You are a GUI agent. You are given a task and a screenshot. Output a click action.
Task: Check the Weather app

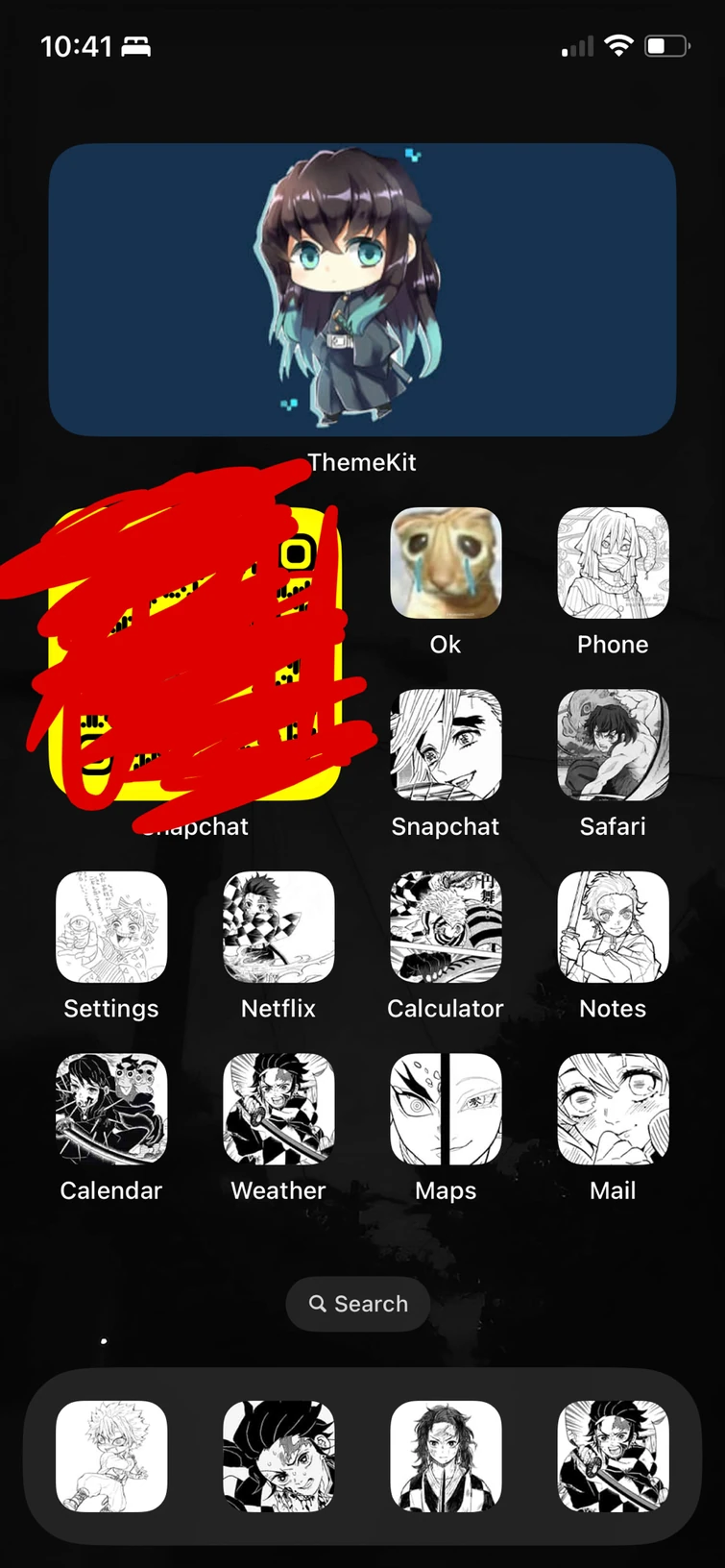click(x=278, y=1109)
